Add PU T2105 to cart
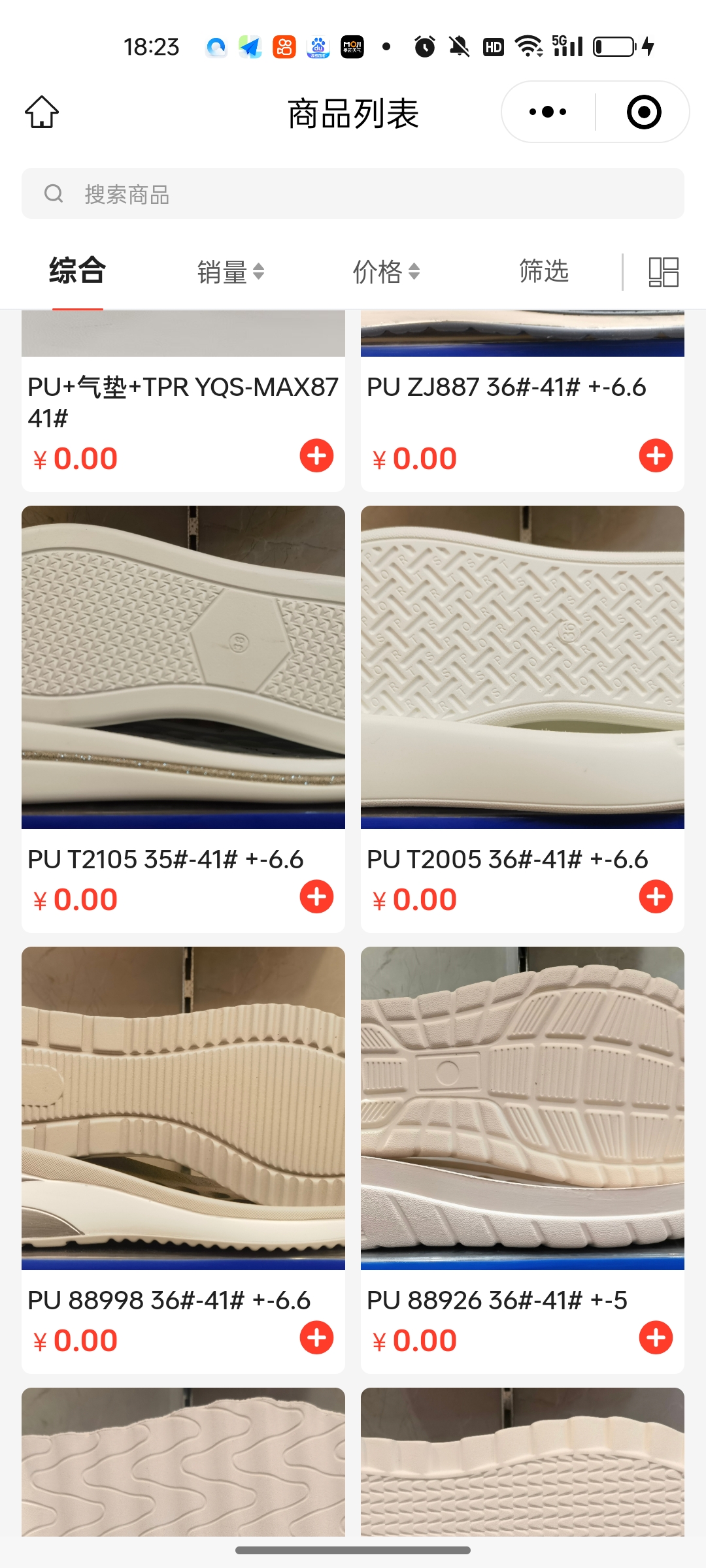This screenshot has width=706, height=1568. pos(316,896)
